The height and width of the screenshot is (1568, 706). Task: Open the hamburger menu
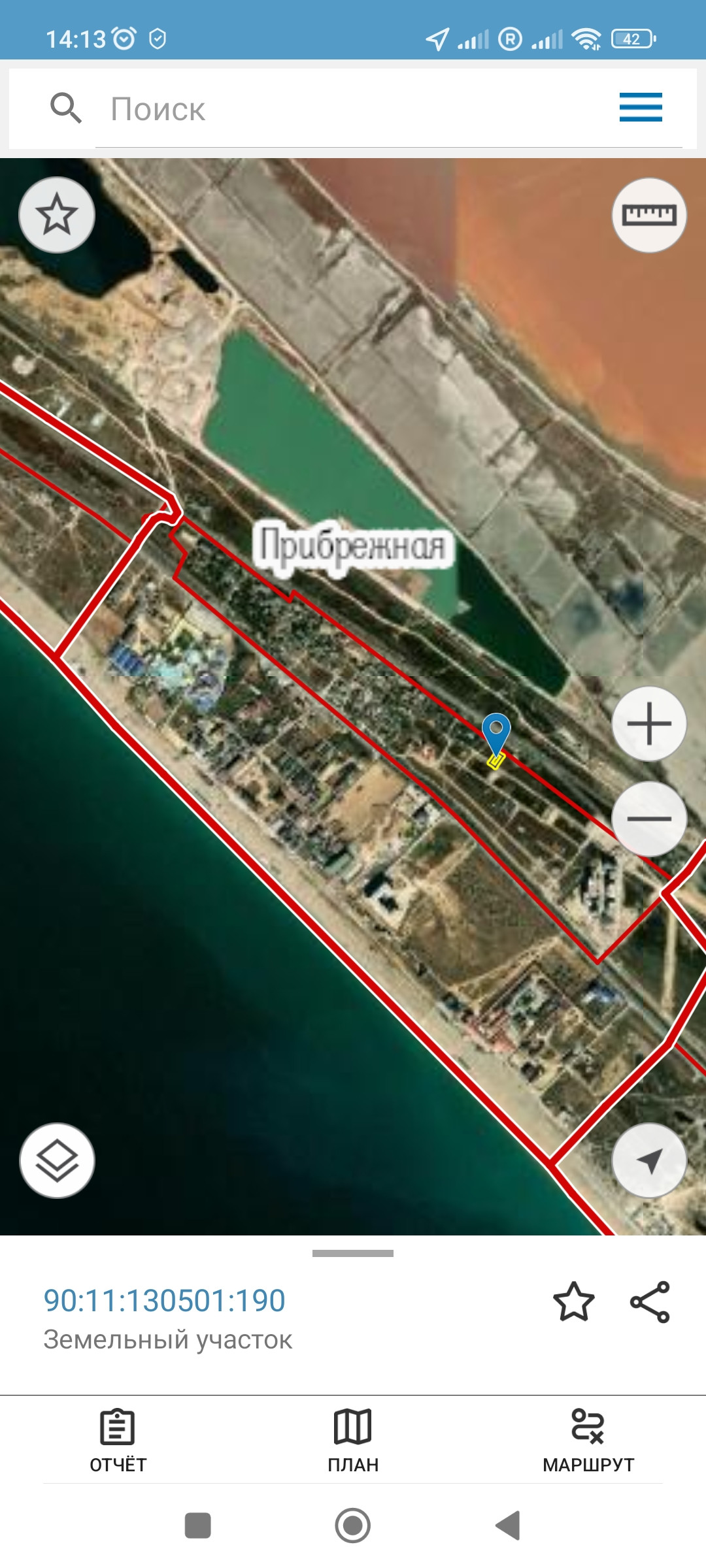(641, 107)
